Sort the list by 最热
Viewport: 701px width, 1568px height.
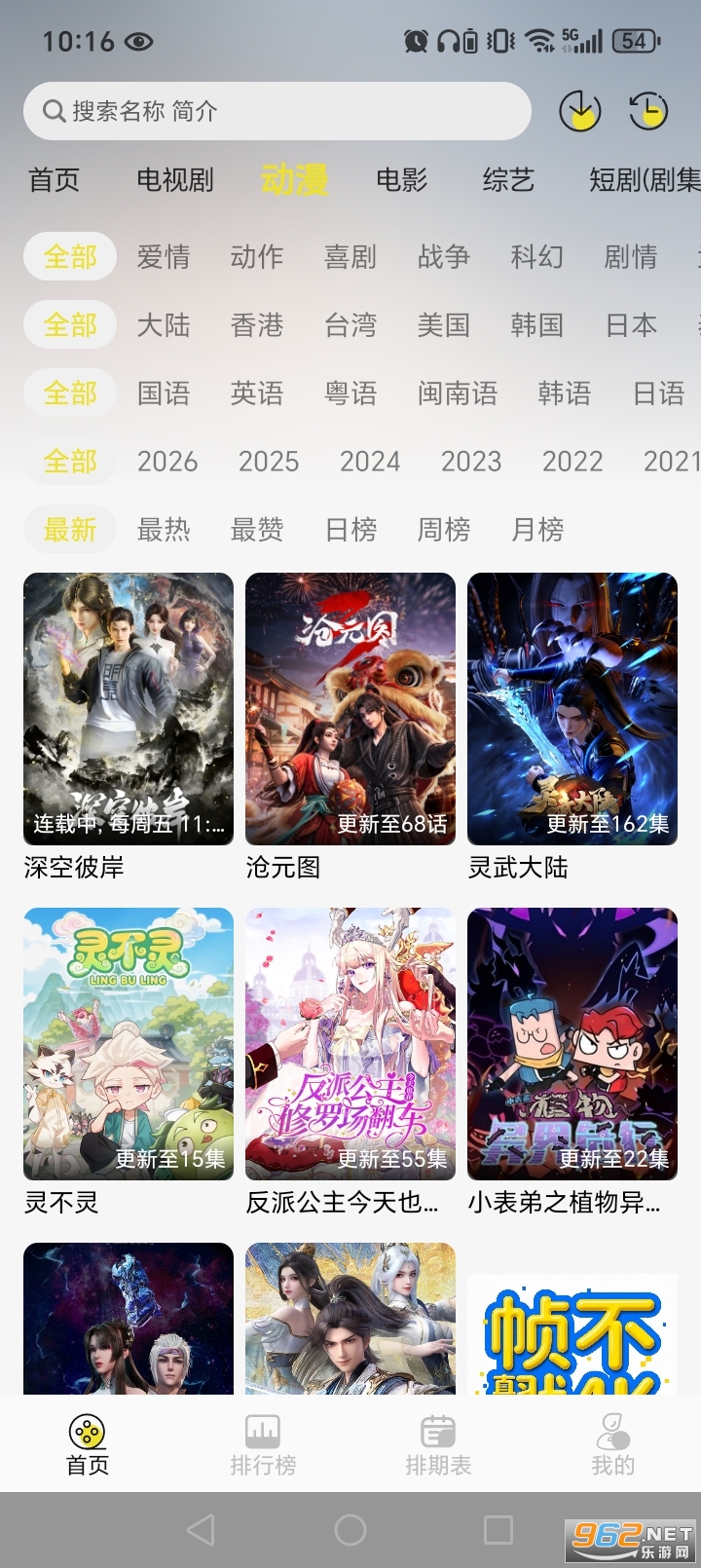(164, 530)
